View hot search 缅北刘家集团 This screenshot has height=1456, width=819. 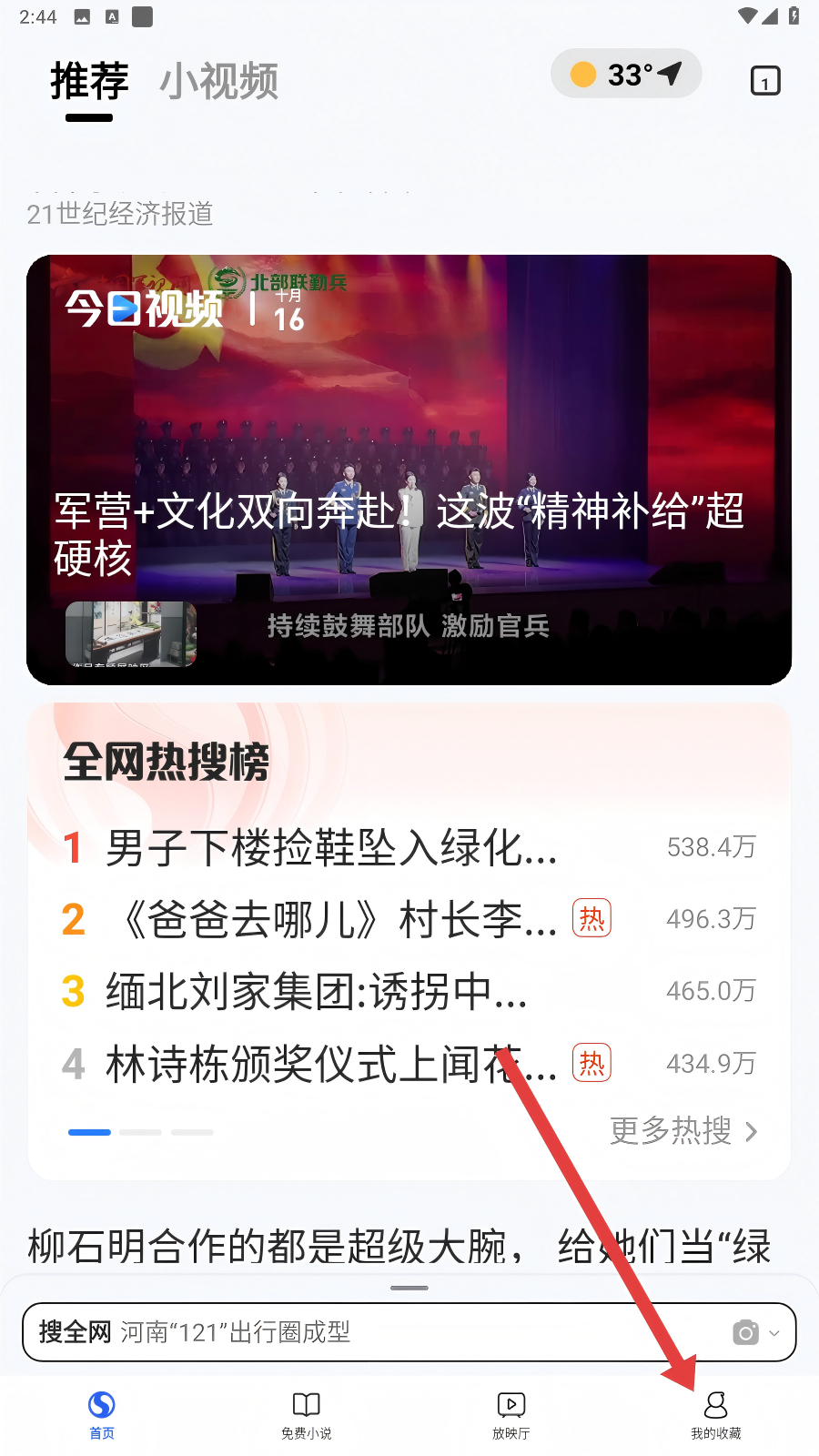(x=317, y=992)
